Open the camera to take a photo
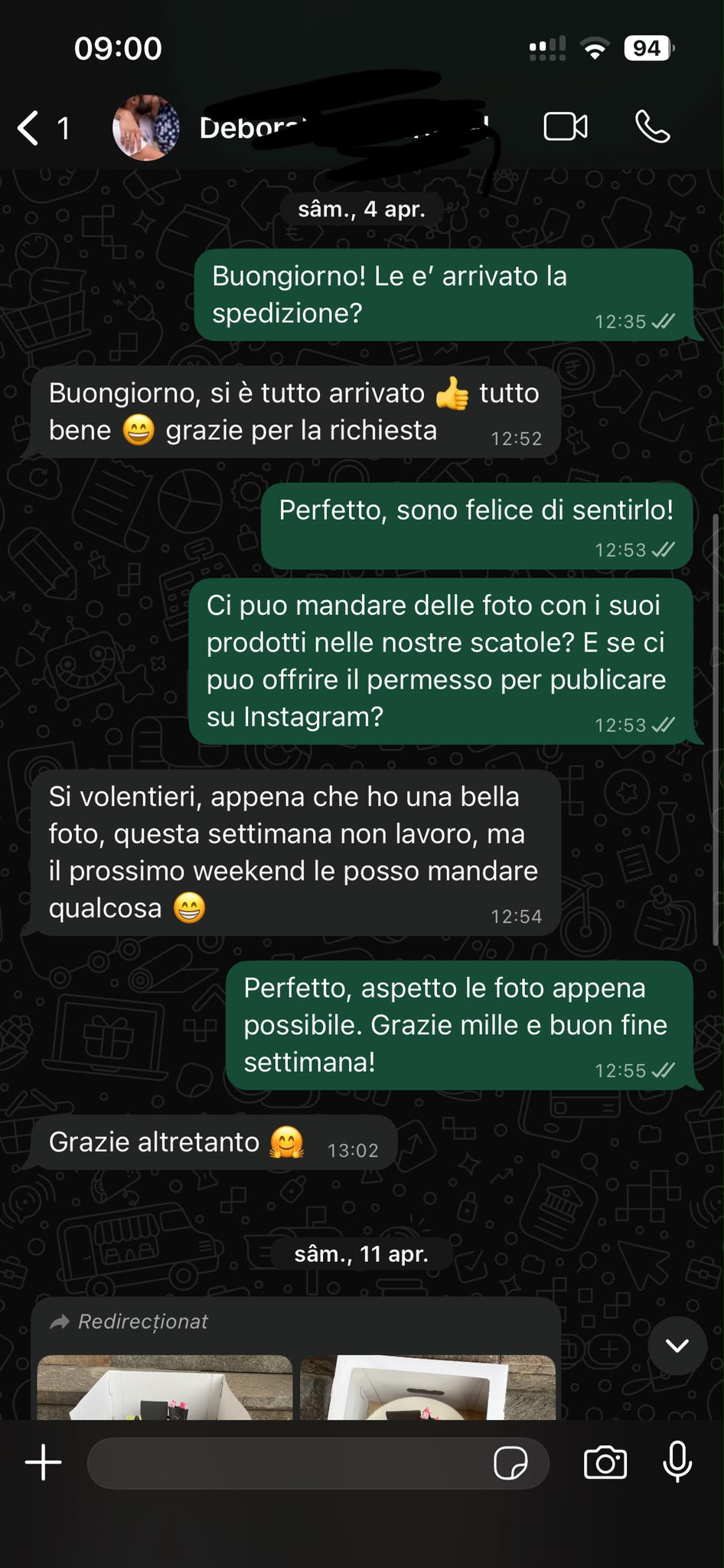724x1568 pixels. 605,1463
